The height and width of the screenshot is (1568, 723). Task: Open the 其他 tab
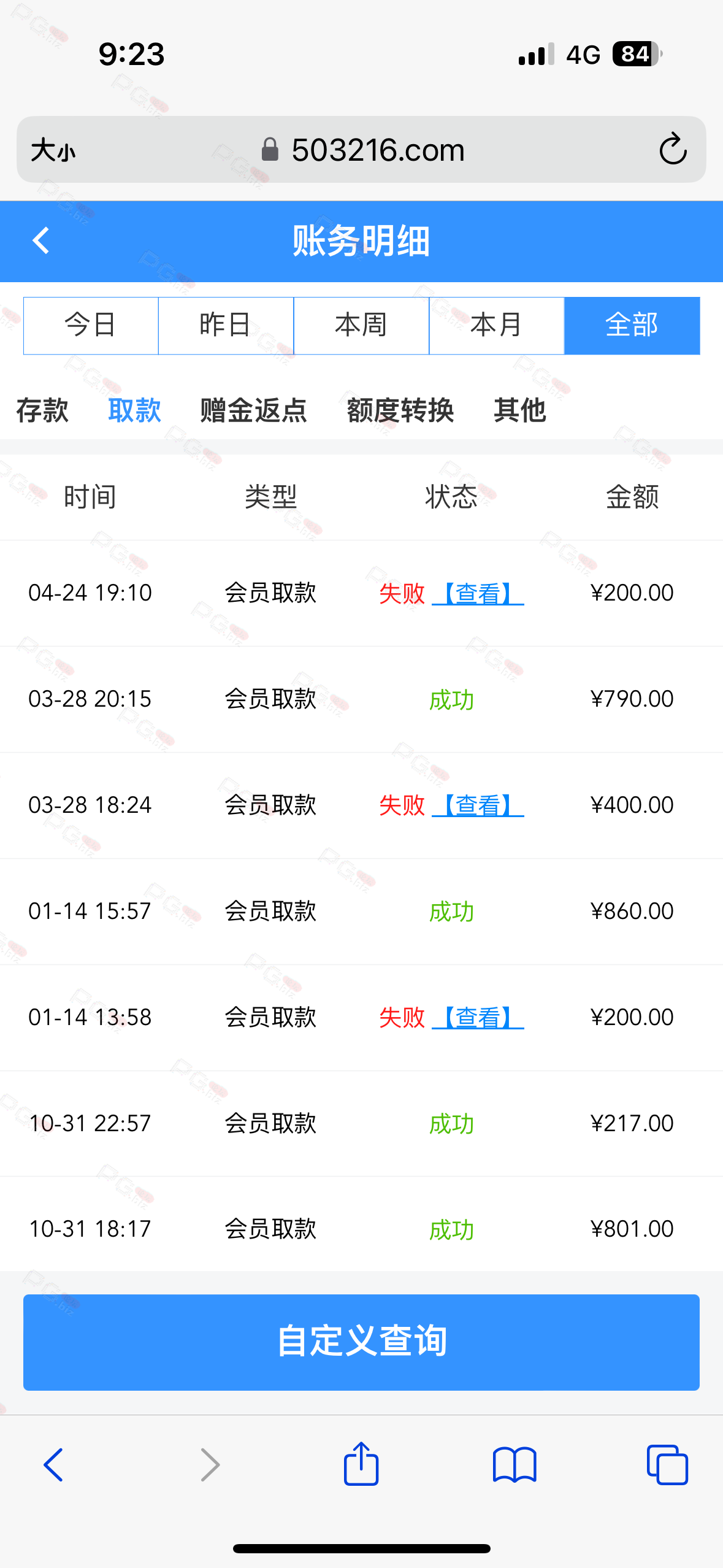point(520,410)
